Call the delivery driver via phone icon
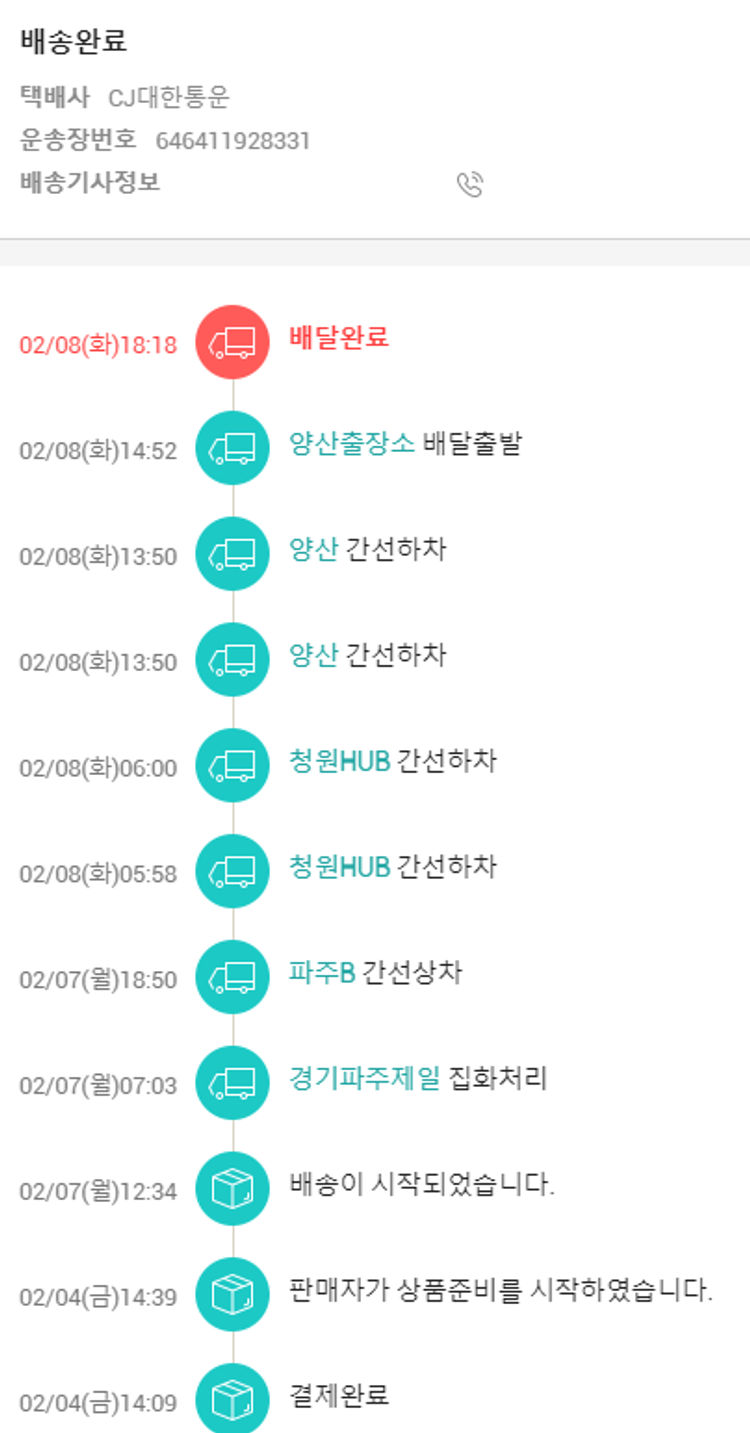The image size is (750, 1433). point(470,185)
